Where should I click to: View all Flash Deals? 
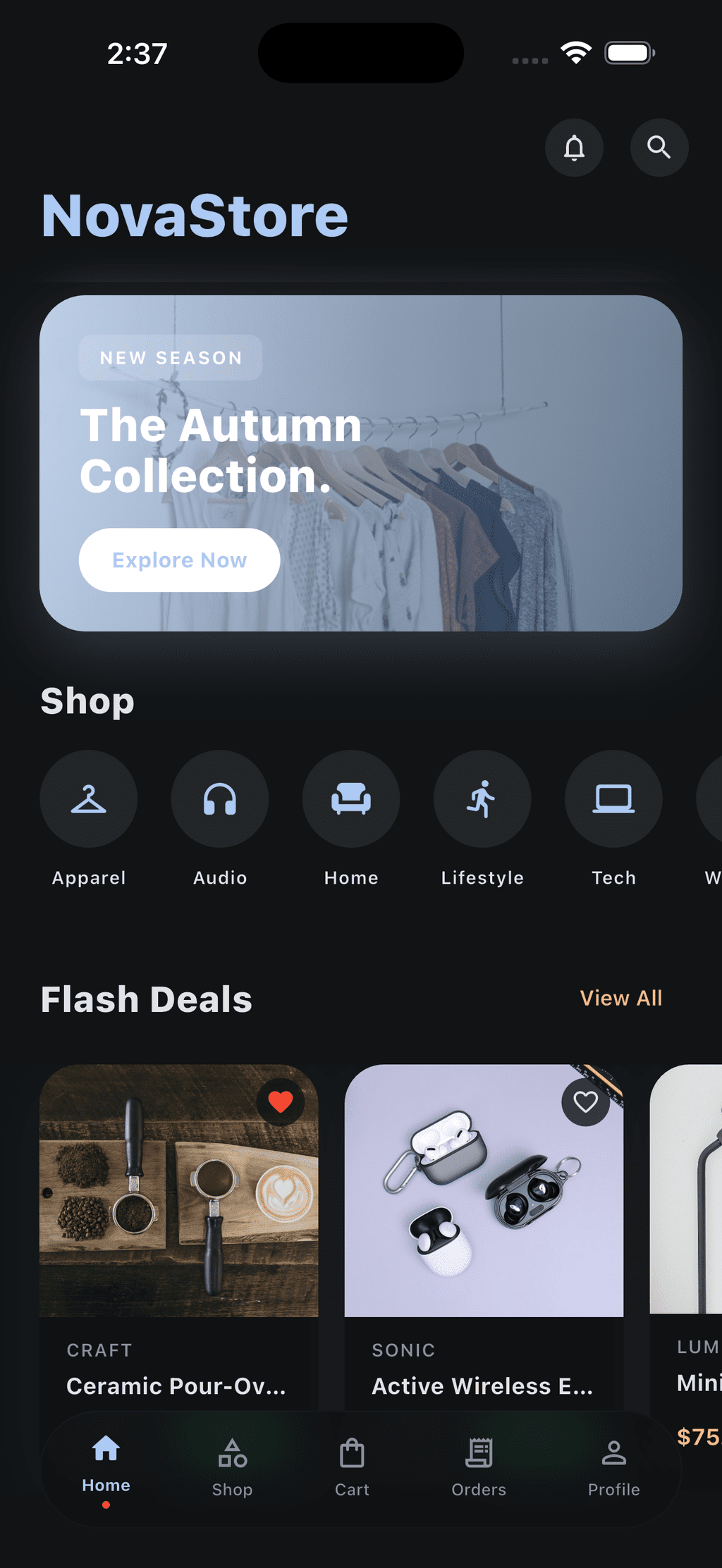coord(620,998)
